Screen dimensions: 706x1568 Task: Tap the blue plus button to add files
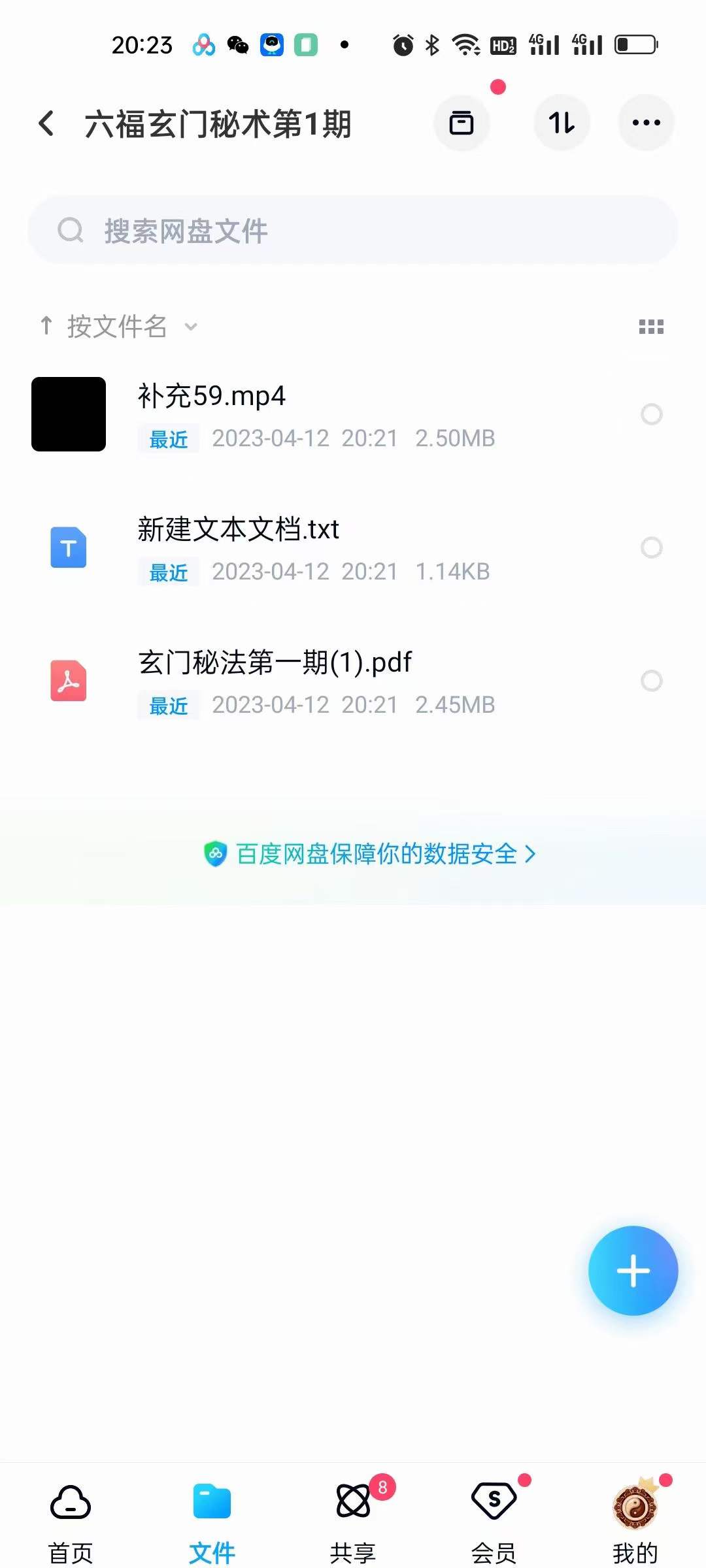pos(633,1270)
